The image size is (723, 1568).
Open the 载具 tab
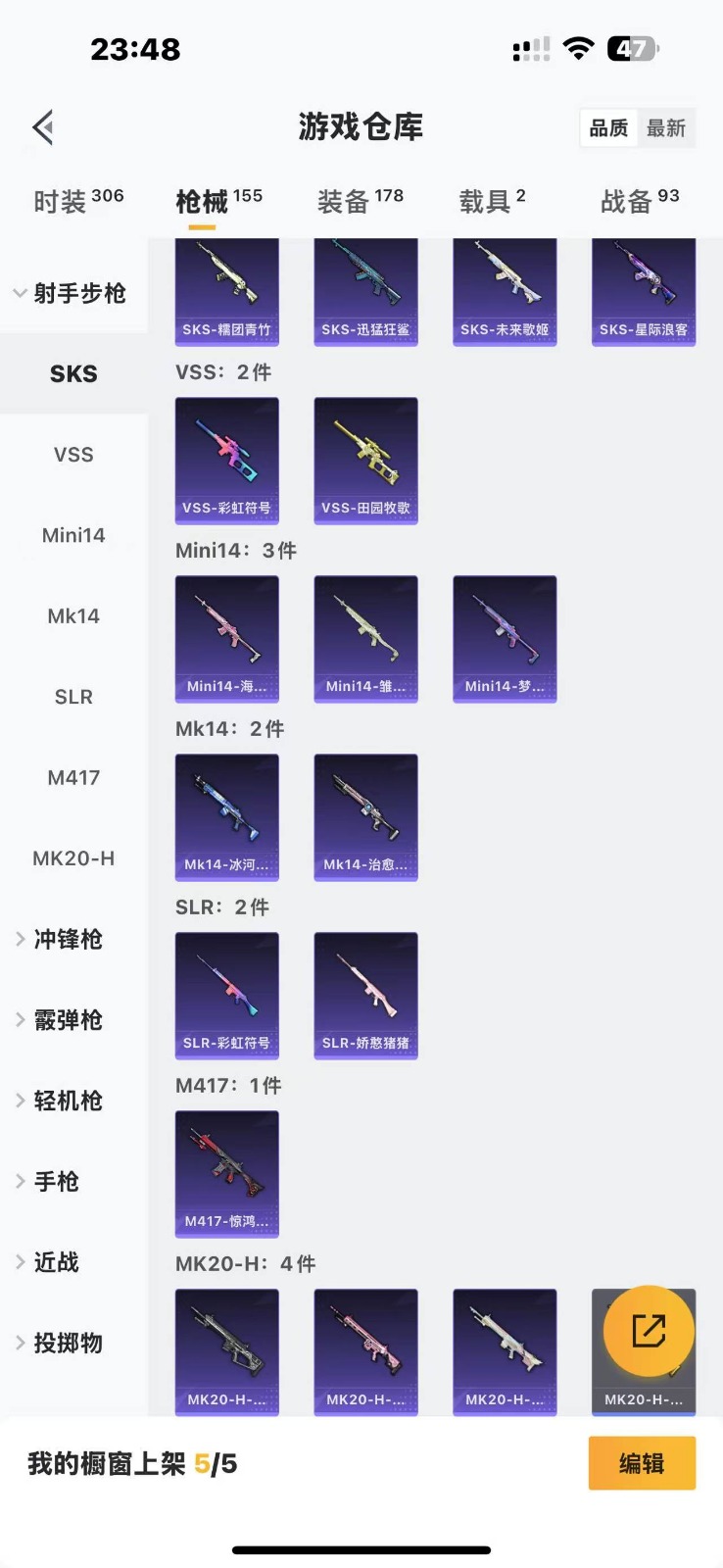click(492, 201)
